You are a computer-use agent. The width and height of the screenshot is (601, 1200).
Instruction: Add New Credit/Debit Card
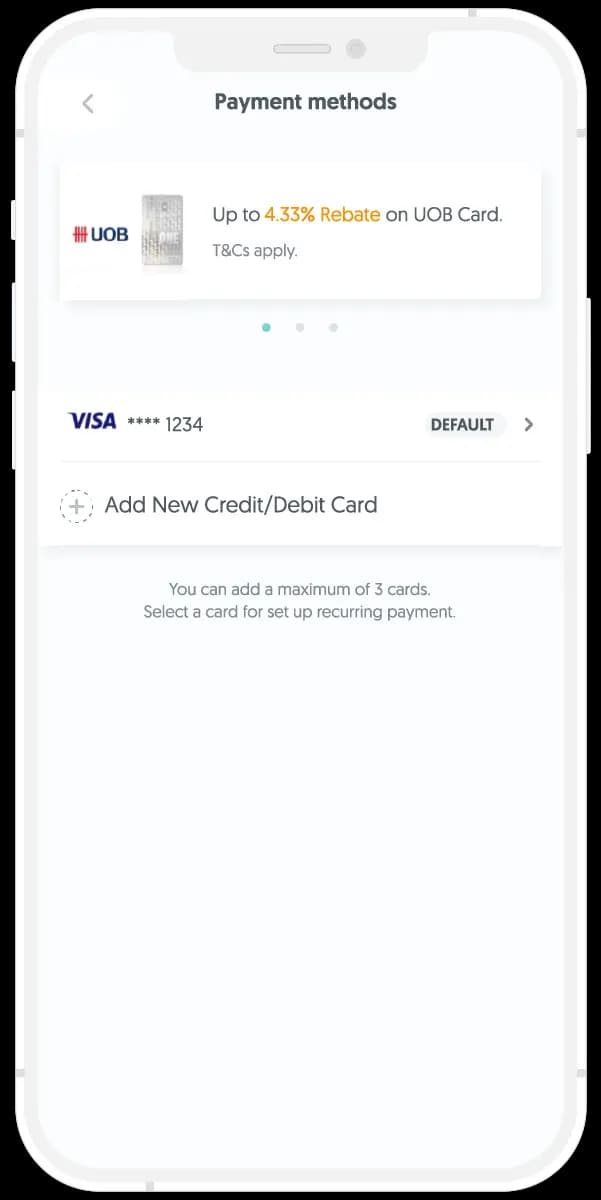(x=240, y=505)
